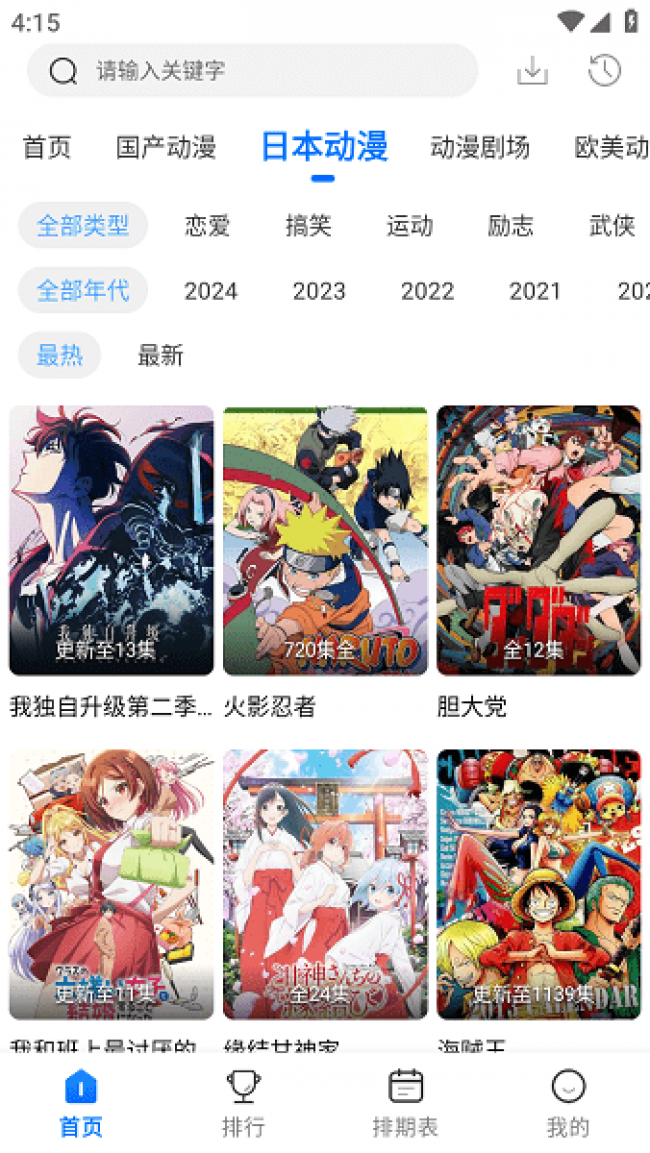
Task: Open the 胆大党 anime card
Action: 539,540
